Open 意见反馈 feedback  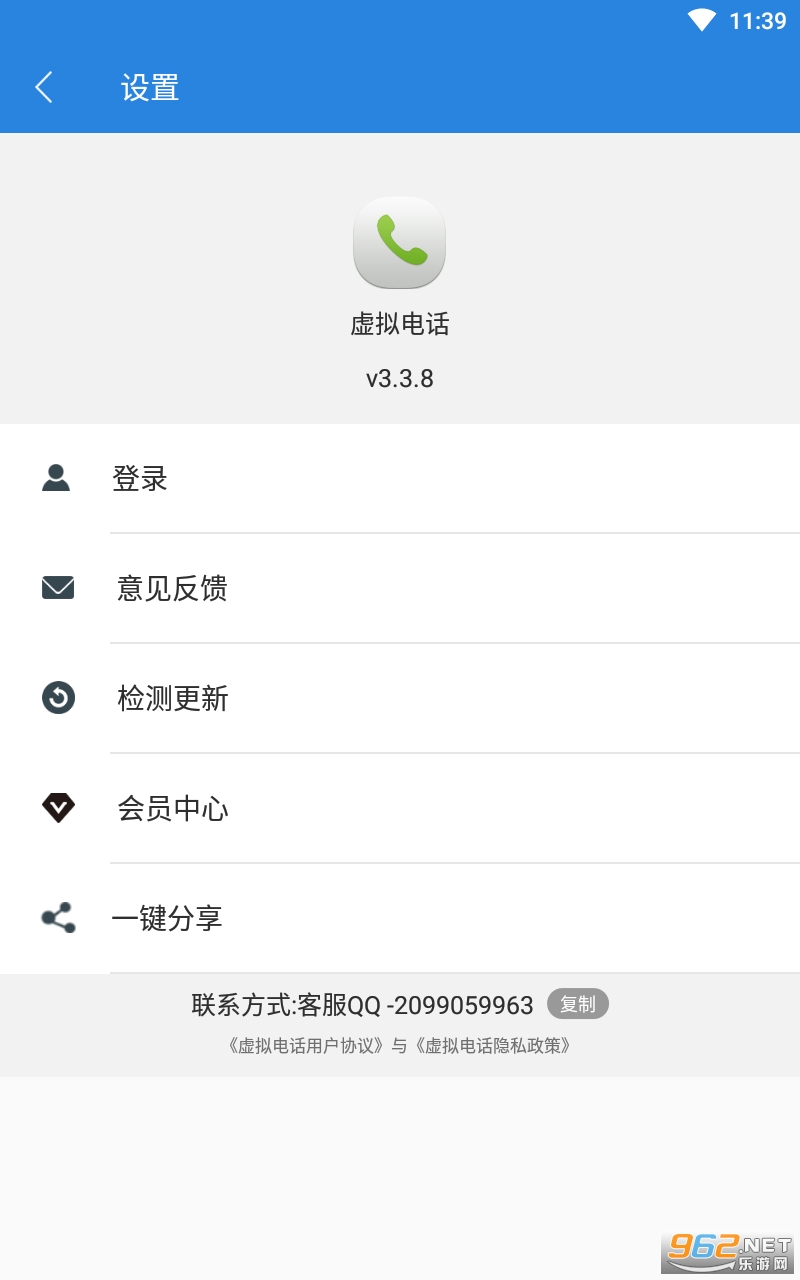(x=400, y=588)
